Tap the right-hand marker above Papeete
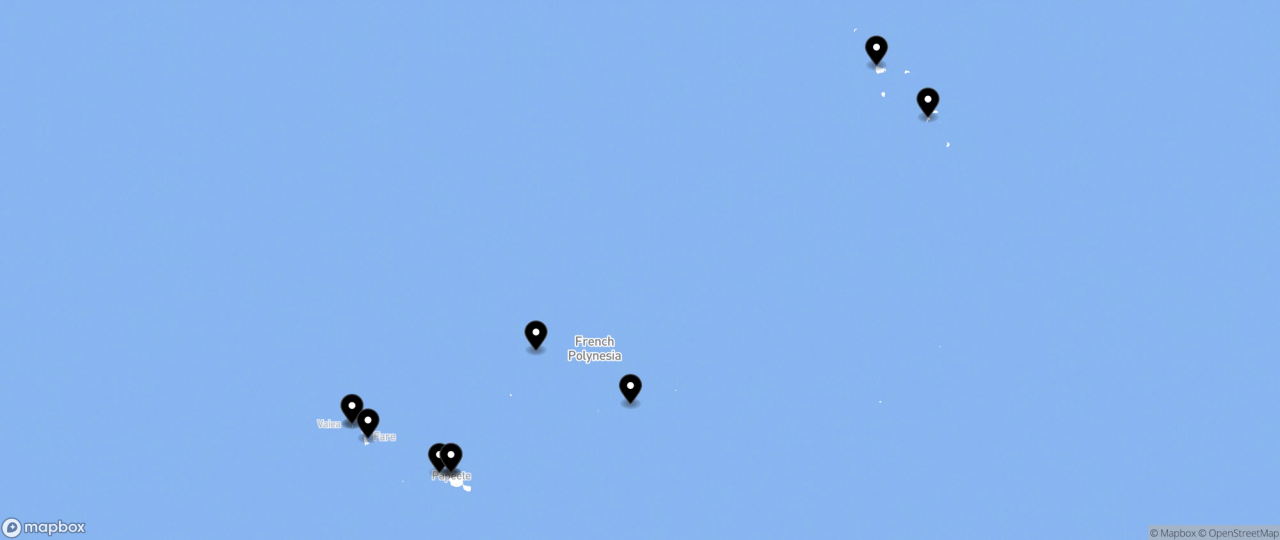This screenshot has height=540, width=1280. point(452,456)
